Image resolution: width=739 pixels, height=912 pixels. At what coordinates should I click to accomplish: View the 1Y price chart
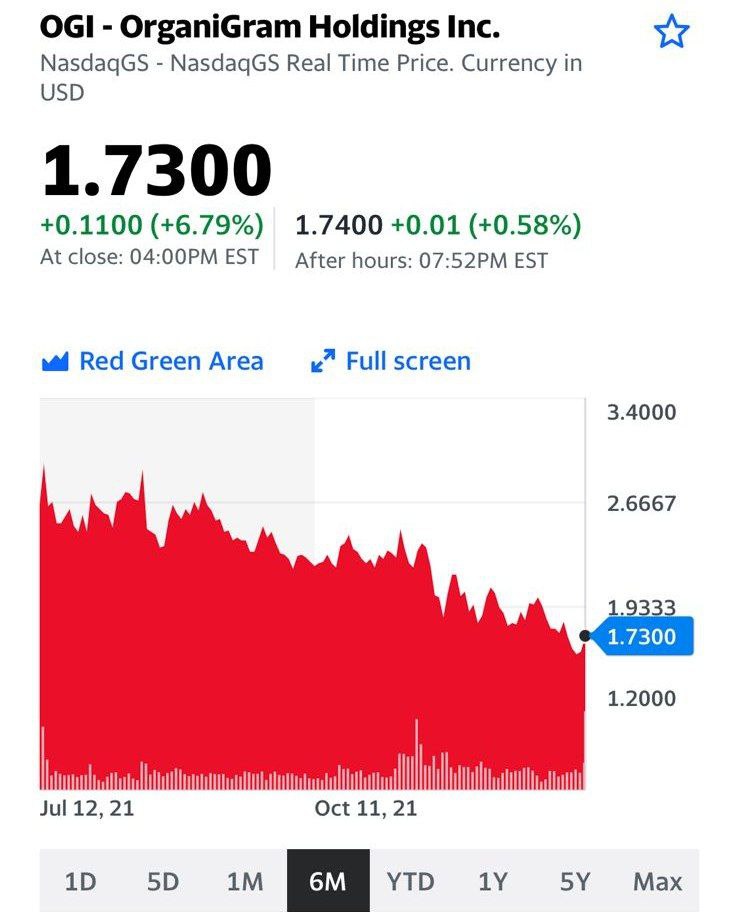pyautogui.click(x=492, y=881)
